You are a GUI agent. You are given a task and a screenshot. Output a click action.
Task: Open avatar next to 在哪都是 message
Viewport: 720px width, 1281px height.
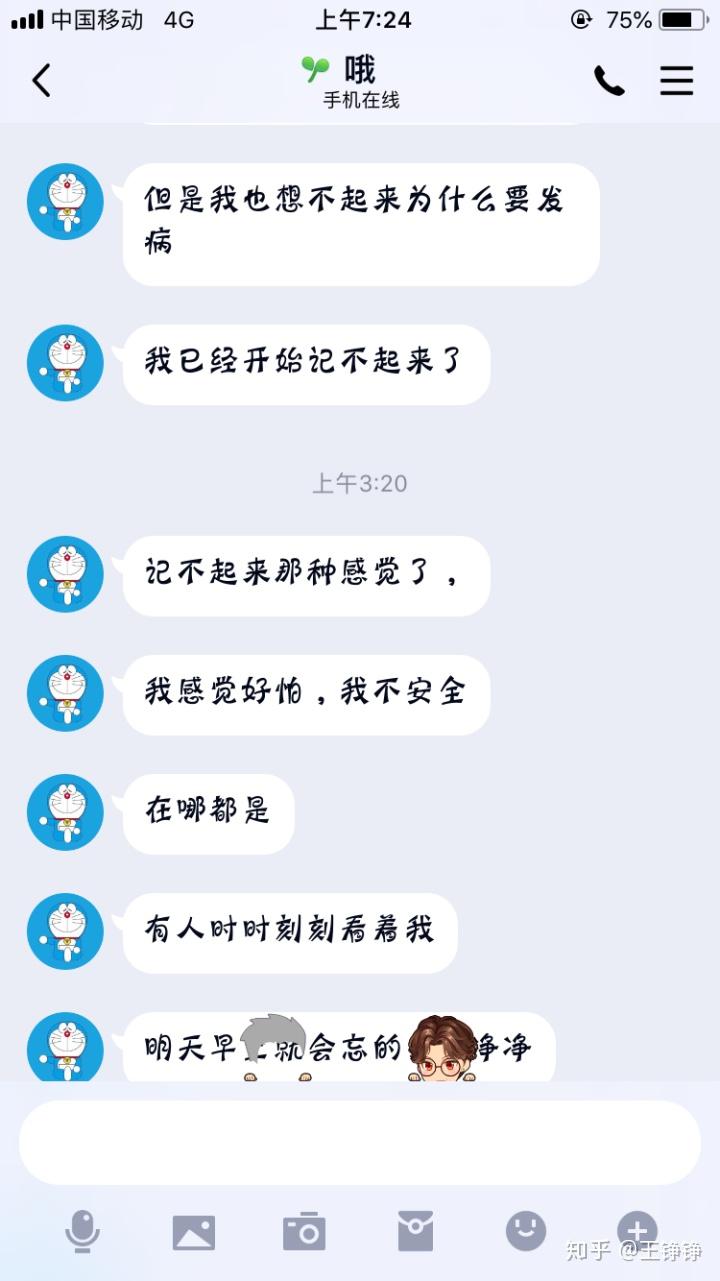(65, 812)
